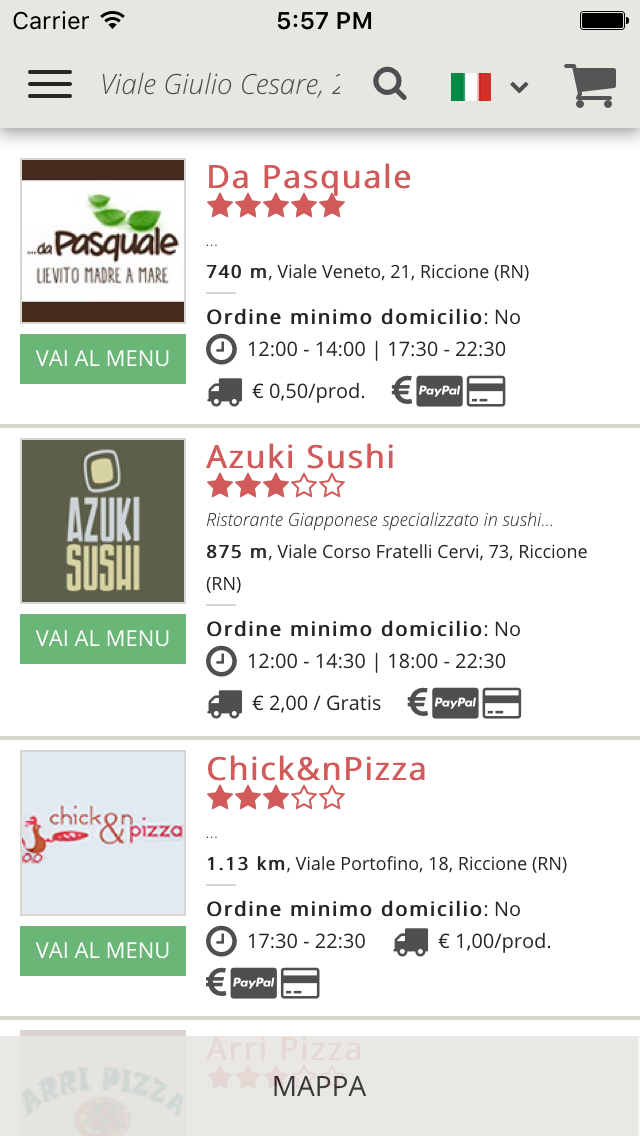Show the Chick&nPizza menu via Vai al Menu
Image resolution: width=640 pixels, height=1136 pixels.
103,951
